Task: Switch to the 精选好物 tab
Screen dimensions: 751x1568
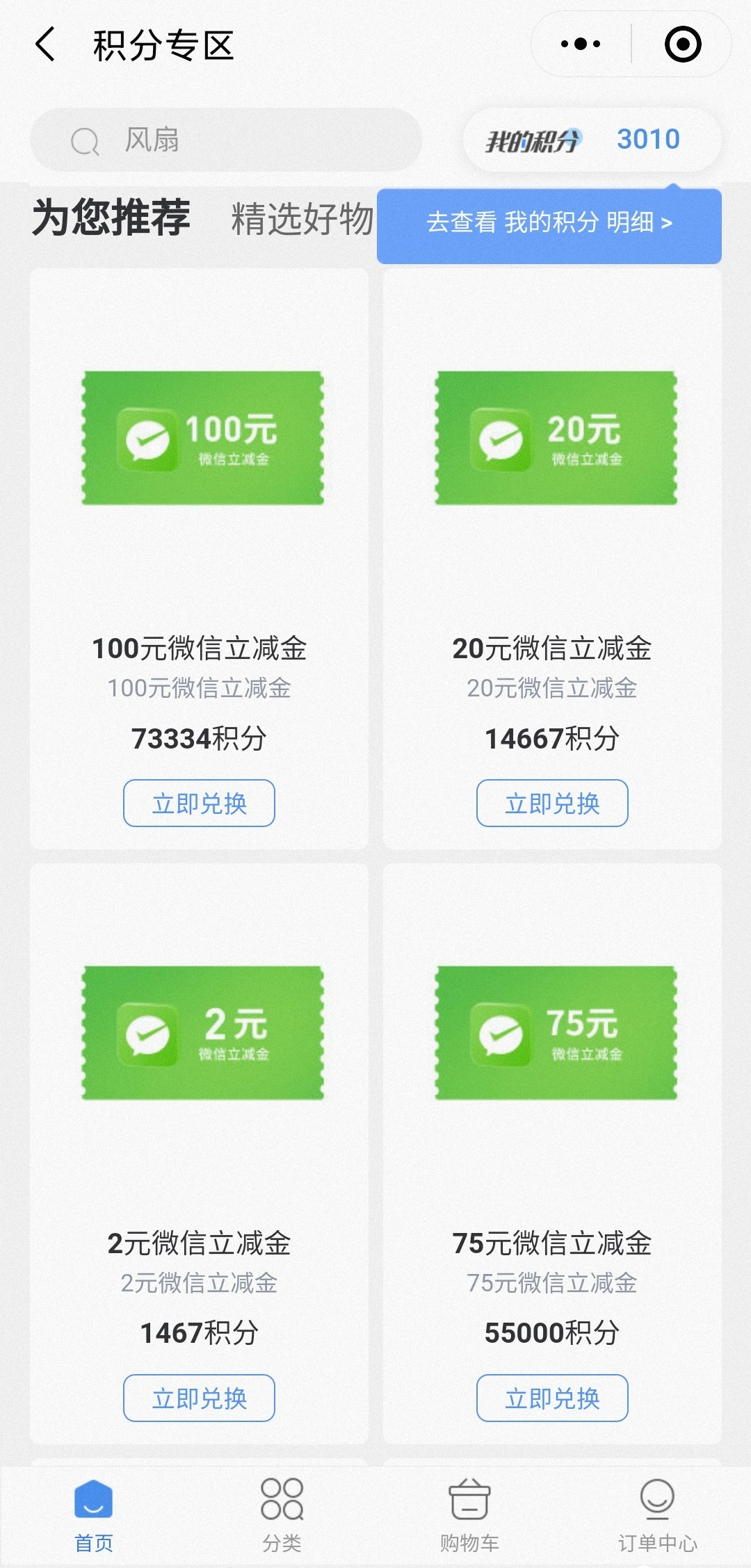Action: (x=302, y=219)
